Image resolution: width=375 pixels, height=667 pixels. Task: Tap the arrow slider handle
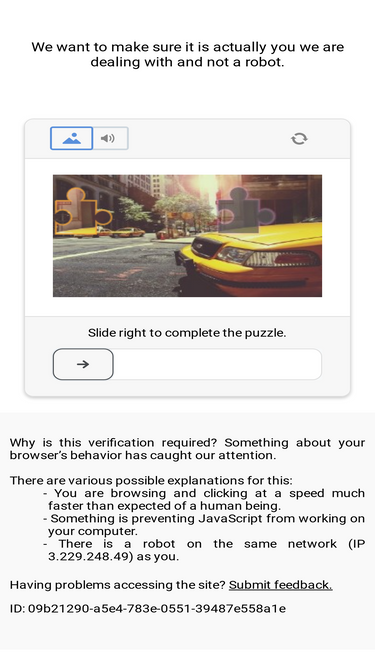pyautogui.click(x=83, y=364)
